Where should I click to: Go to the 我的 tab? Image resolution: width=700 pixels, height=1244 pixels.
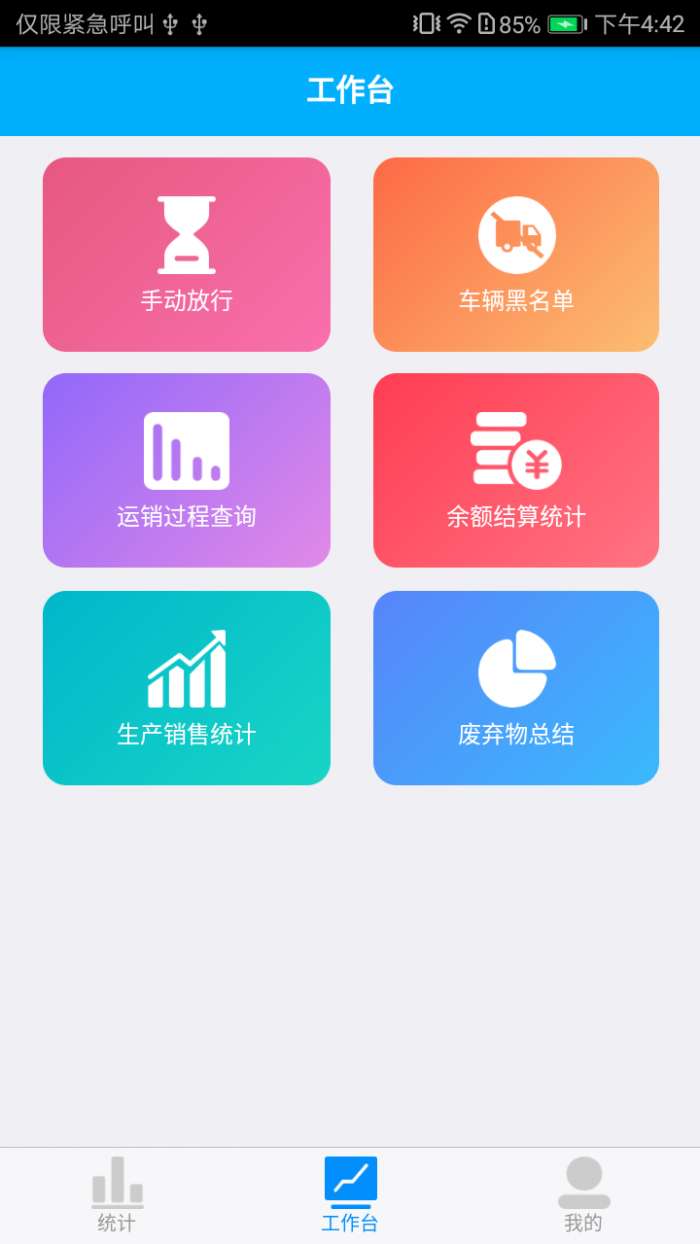coord(583,1196)
